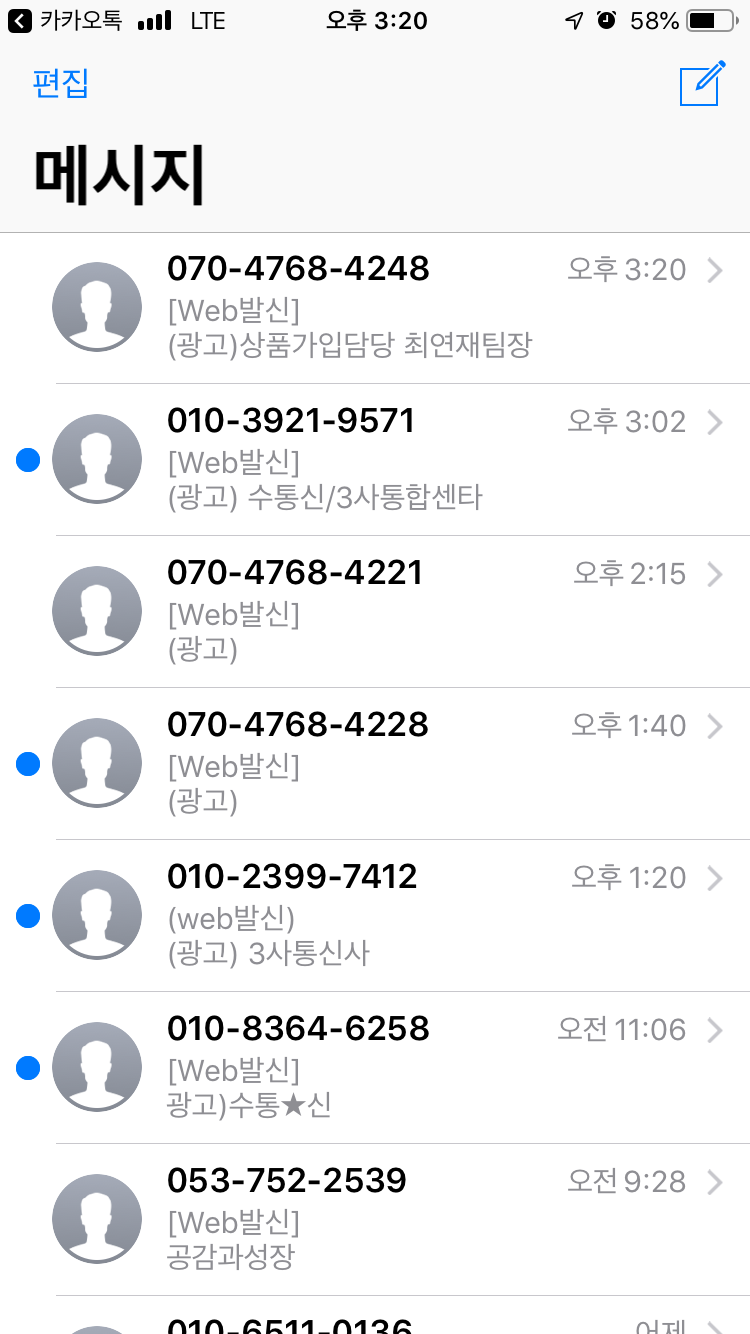Image resolution: width=750 pixels, height=1334 pixels.
Task: Tap the unread blue dot beside 010-3921-9571
Action: pyautogui.click(x=27, y=458)
